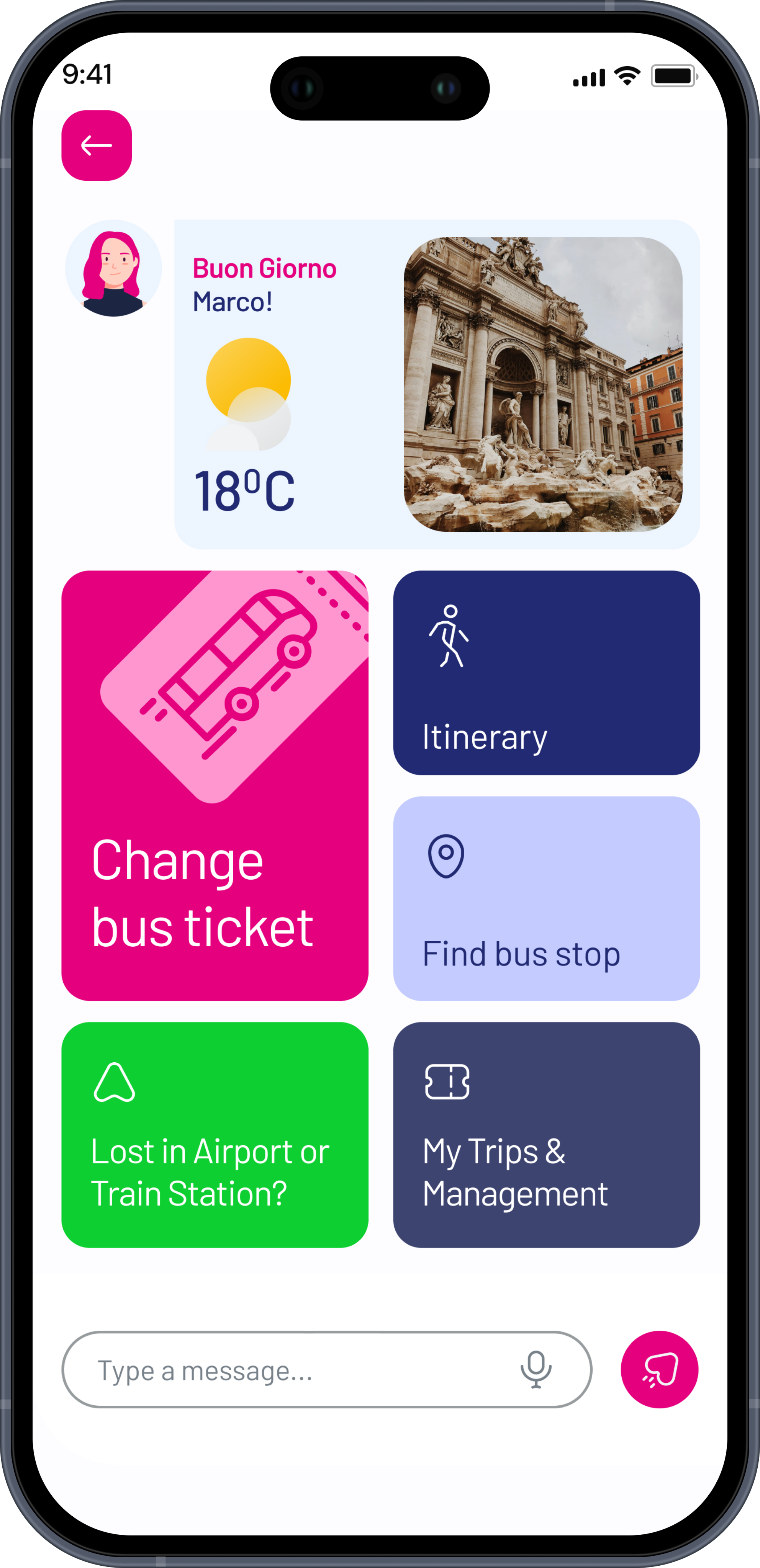
Task: Focus the Type a message field
Action: pos(327,1370)
